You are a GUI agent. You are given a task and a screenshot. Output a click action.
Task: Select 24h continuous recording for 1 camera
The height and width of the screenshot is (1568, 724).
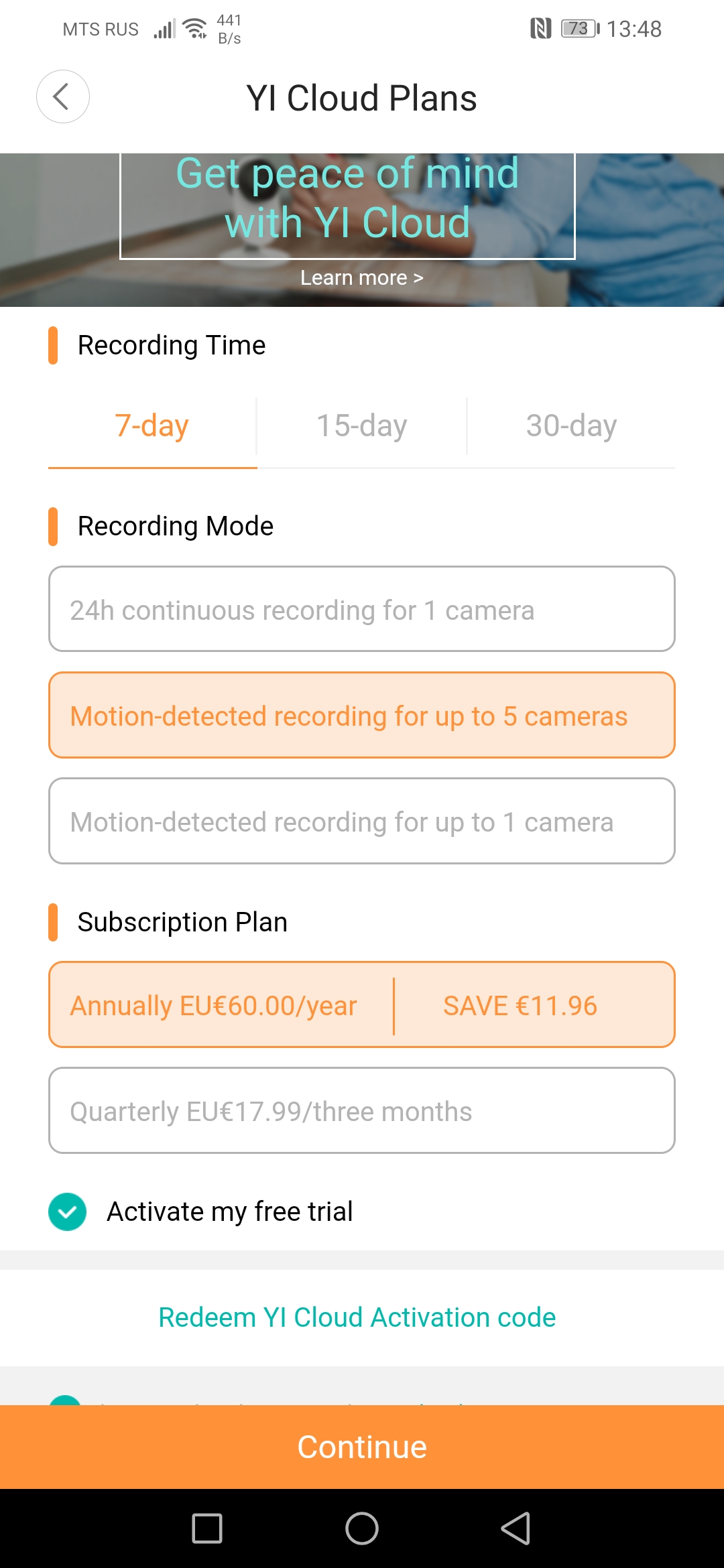point(361,609)
